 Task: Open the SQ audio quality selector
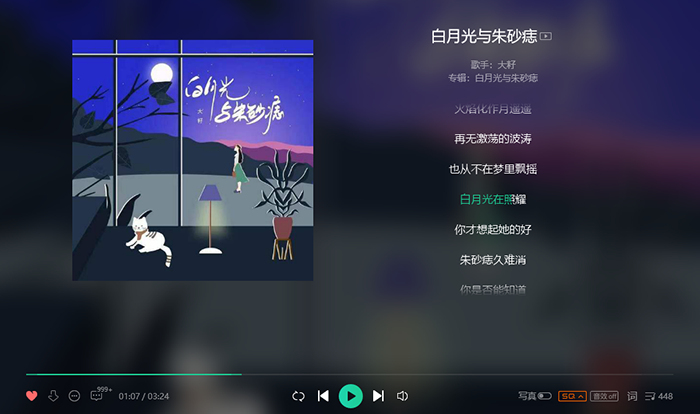tap(572, 396)
